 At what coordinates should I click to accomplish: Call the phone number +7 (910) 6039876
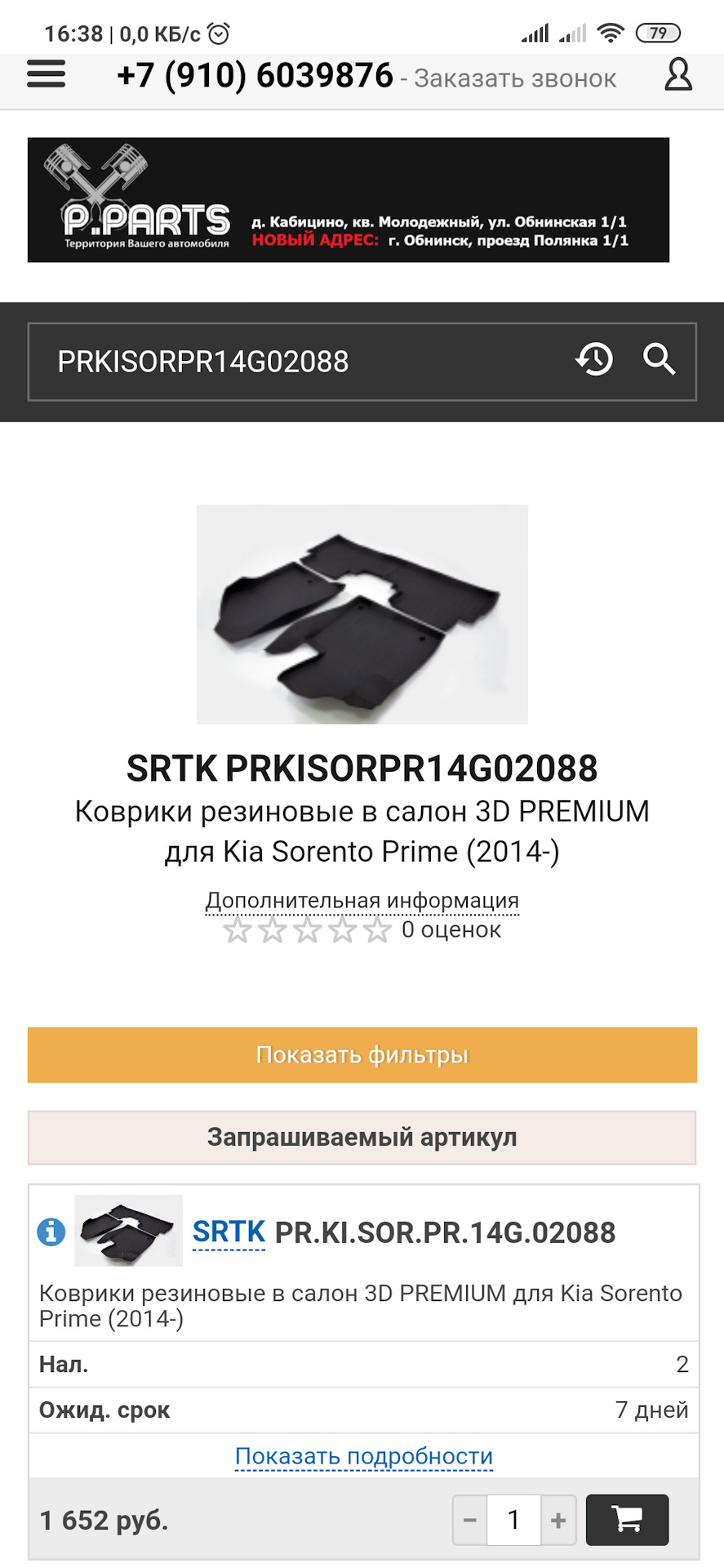coord(255,76)
